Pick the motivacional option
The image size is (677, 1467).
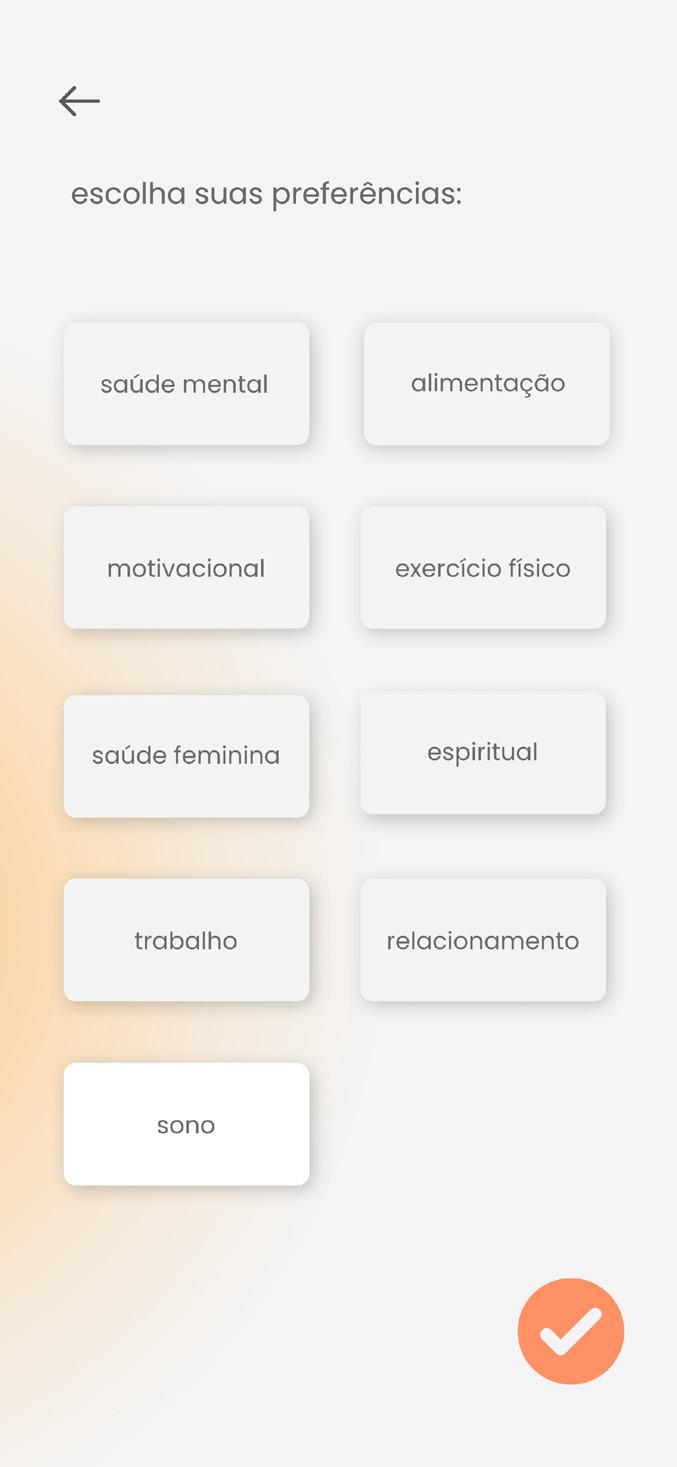coord(186,568)
